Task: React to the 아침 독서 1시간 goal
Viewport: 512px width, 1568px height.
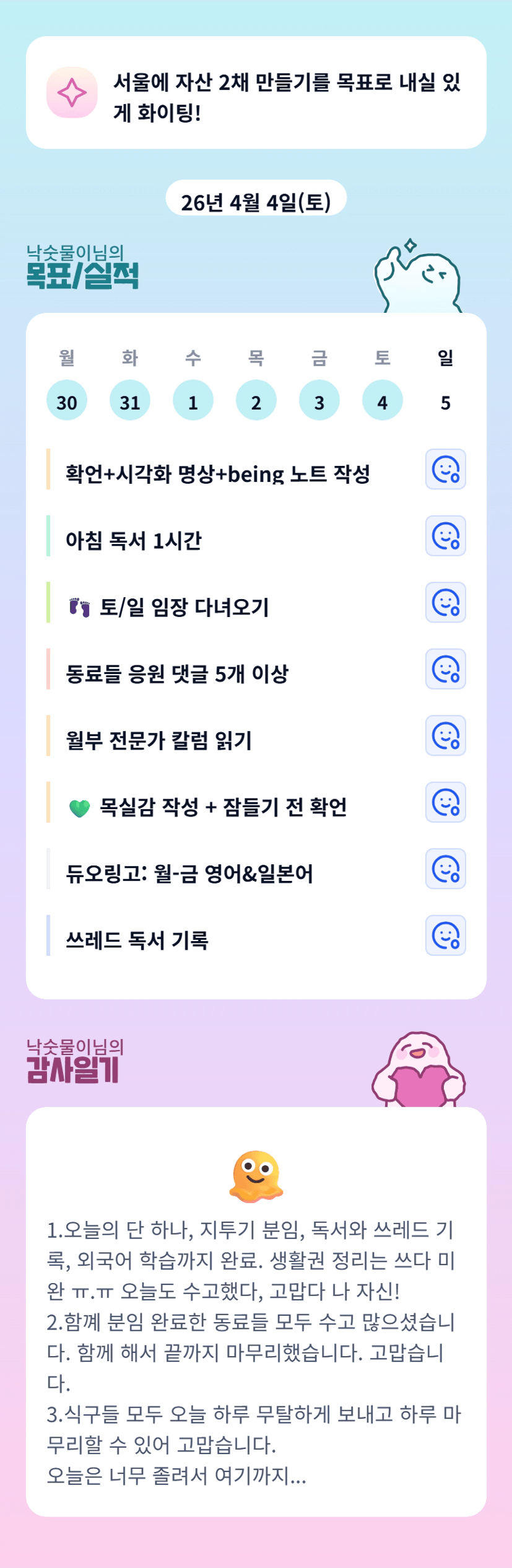Action: (x=445, y=536)
